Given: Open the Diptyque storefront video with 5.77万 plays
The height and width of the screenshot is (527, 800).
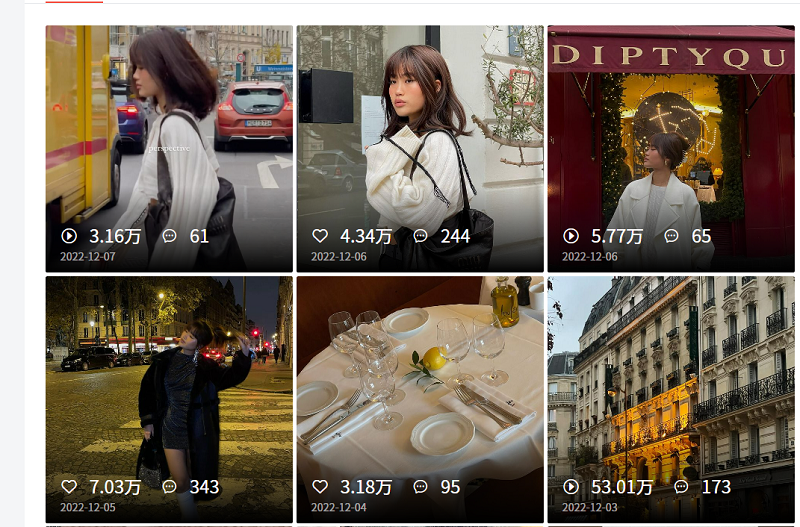Looking at the screenshot, I should 670,148.
